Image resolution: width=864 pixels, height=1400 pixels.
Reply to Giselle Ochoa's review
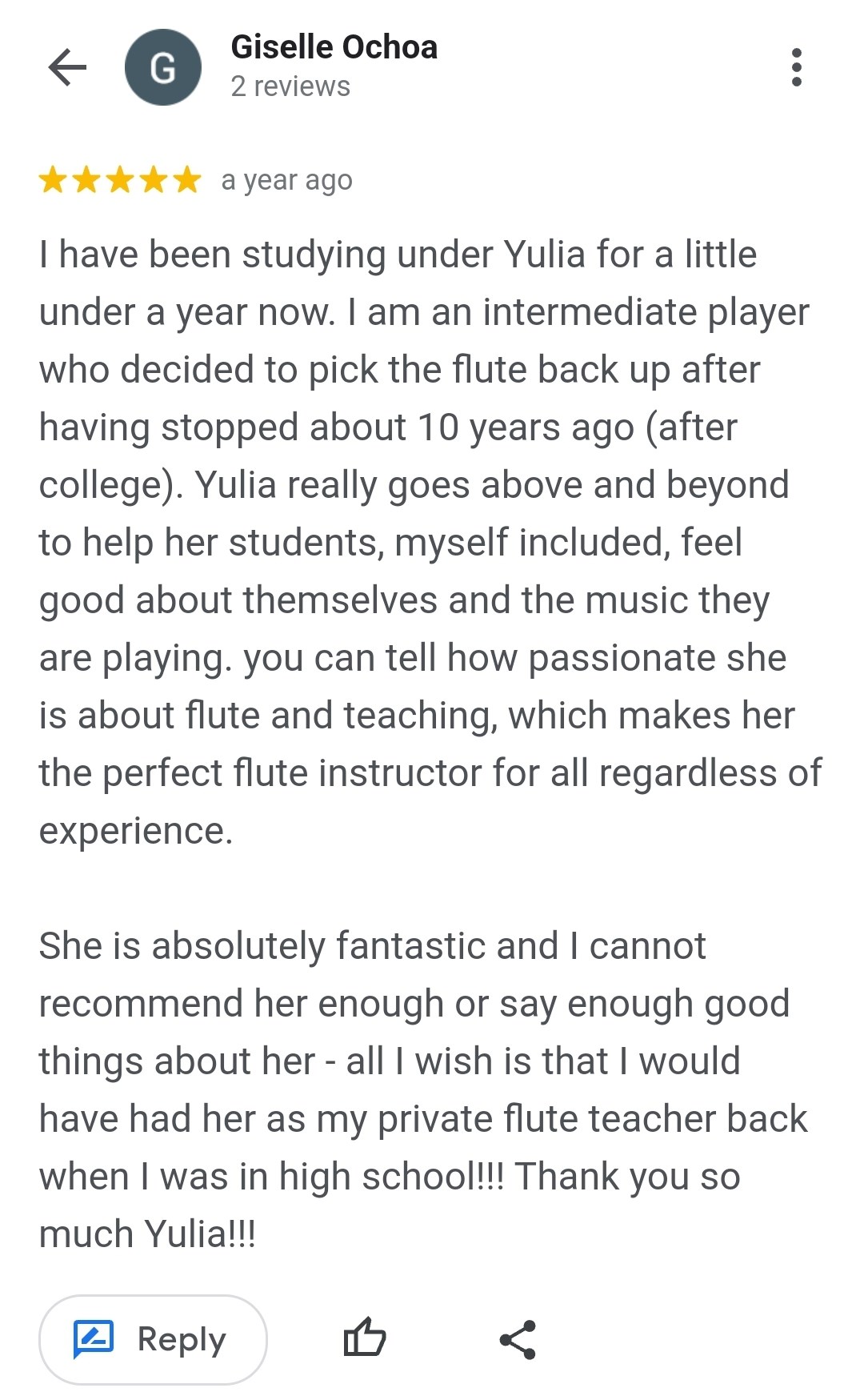pos(153,1339)
